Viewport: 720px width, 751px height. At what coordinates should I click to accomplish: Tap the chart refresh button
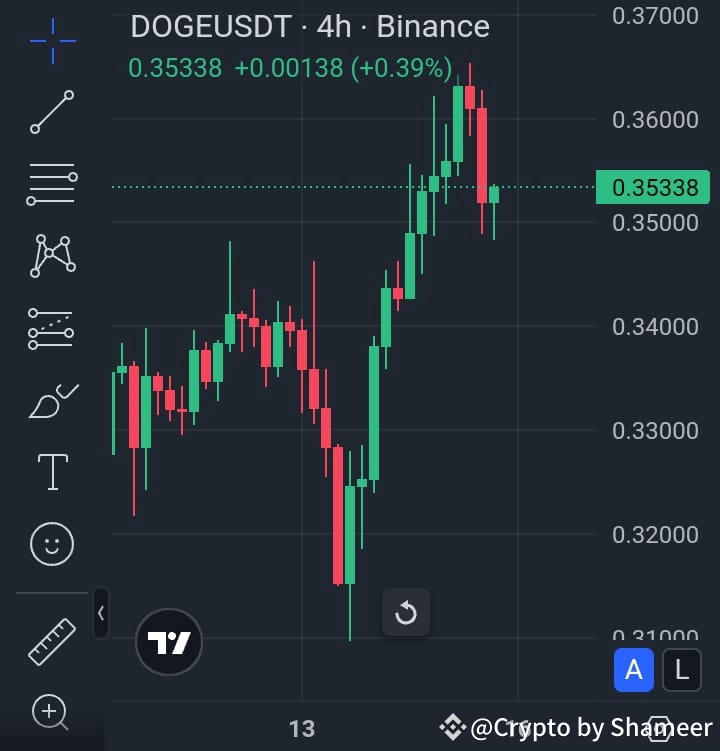406,613
